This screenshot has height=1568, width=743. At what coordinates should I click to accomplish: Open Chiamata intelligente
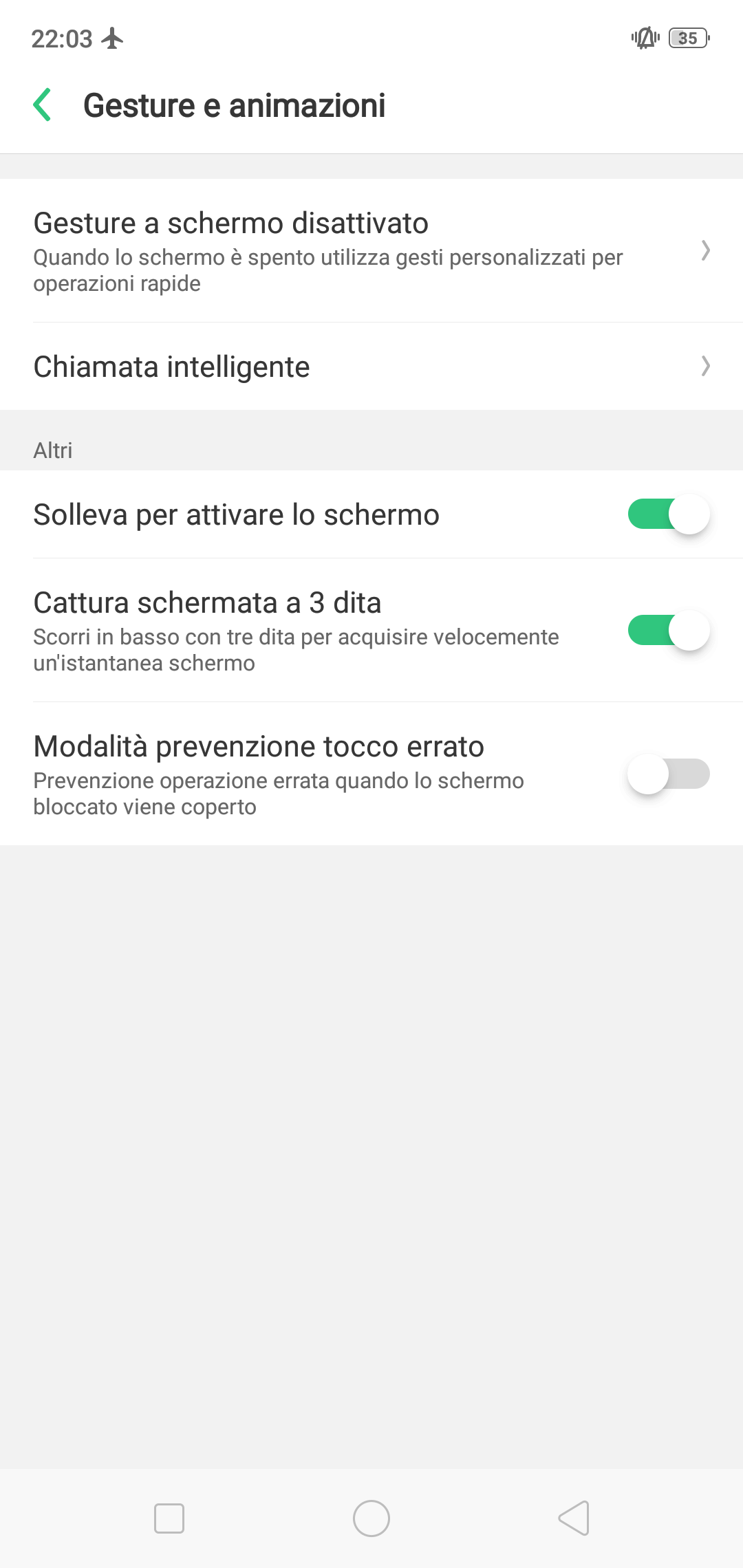371,367
